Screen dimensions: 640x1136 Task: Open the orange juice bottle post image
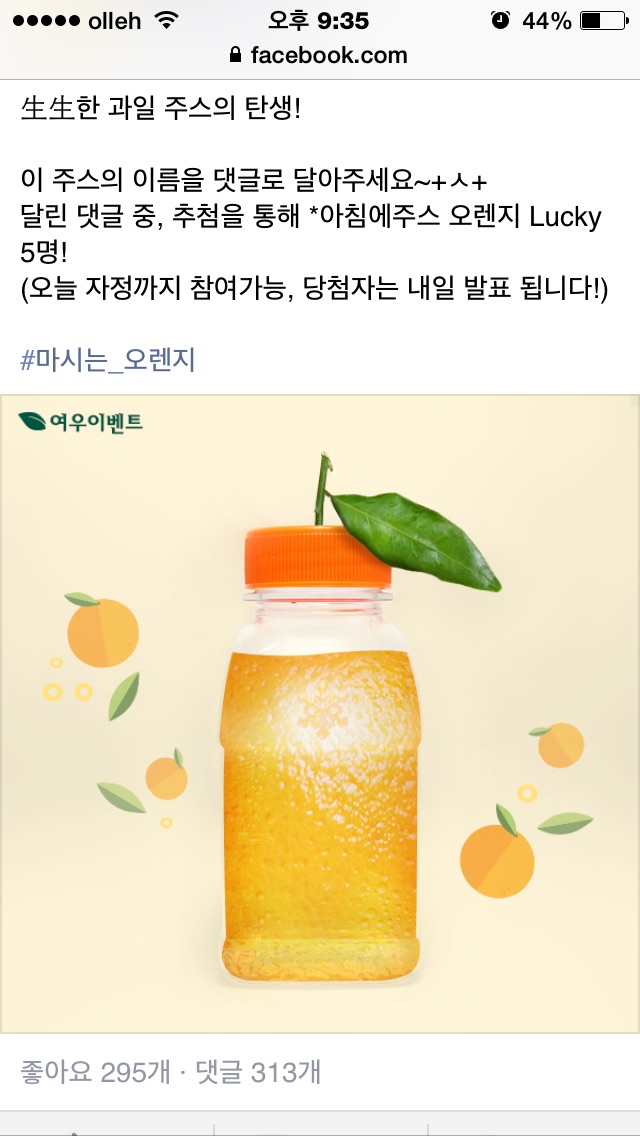pyautogui.click(x=320, y=714)
